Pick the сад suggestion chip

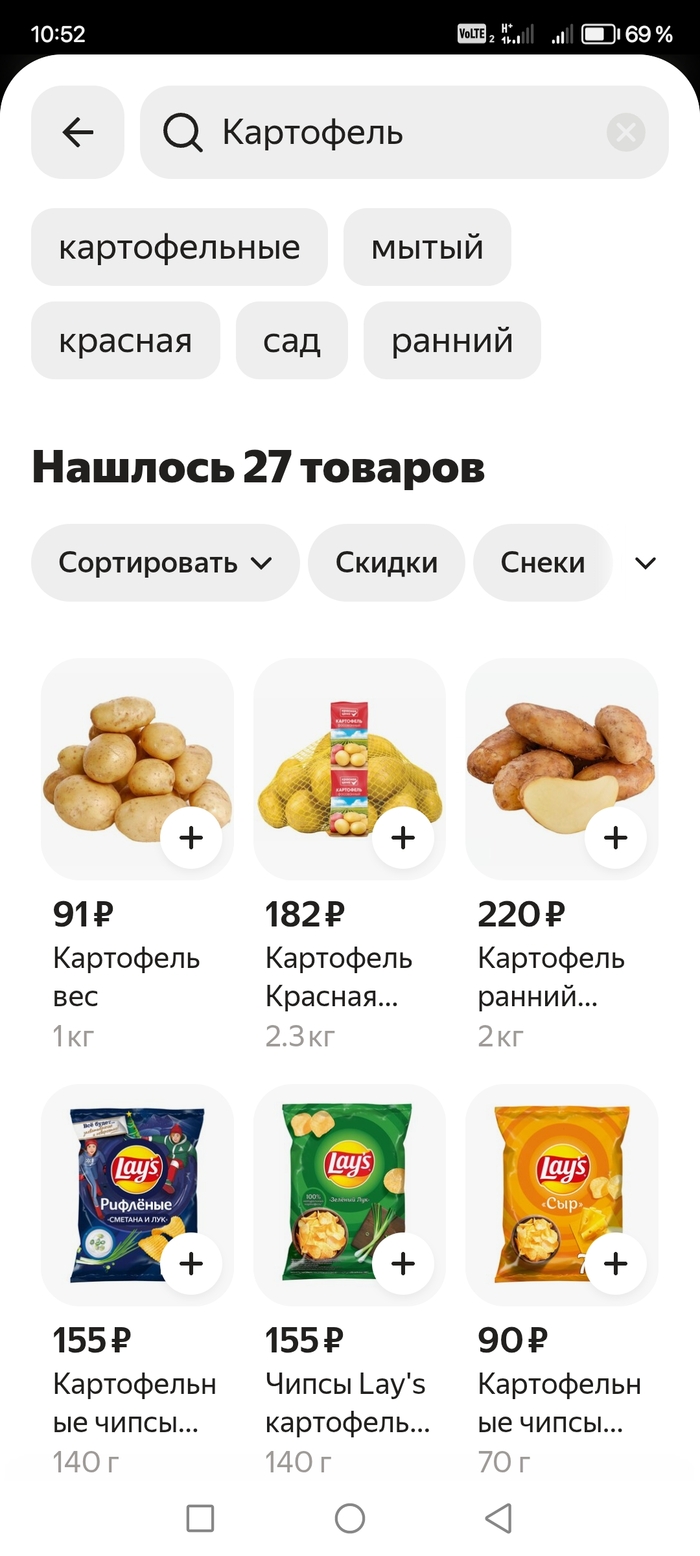[292, 341]
